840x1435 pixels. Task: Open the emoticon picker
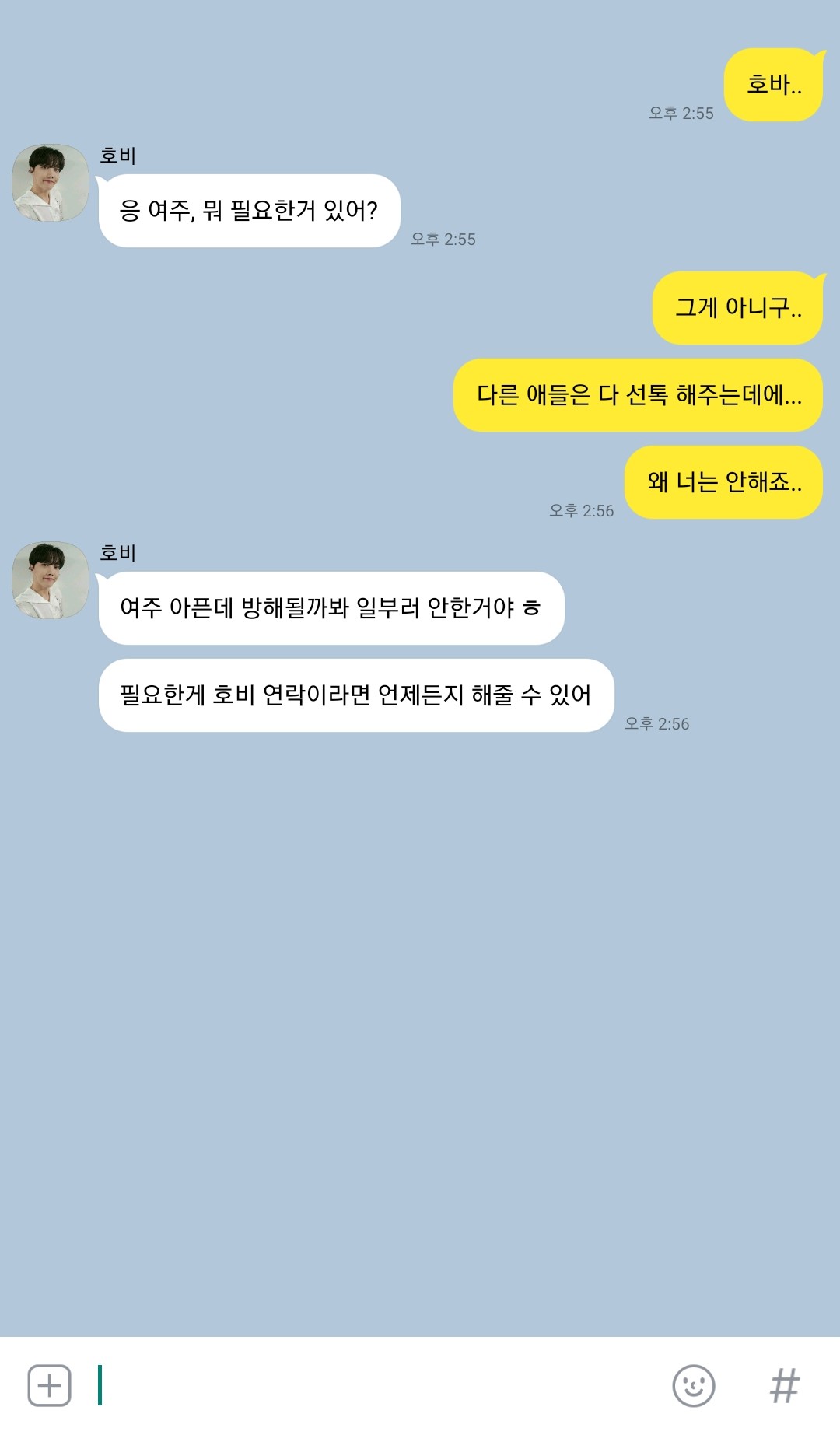click(x=693, y=1385)
